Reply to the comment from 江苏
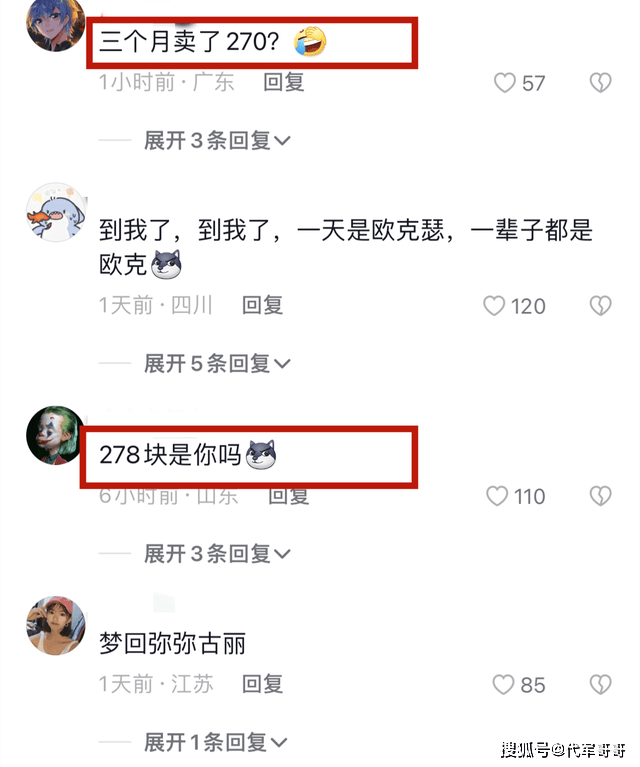This screenshot has height=767, width=640. pos(263,684)
